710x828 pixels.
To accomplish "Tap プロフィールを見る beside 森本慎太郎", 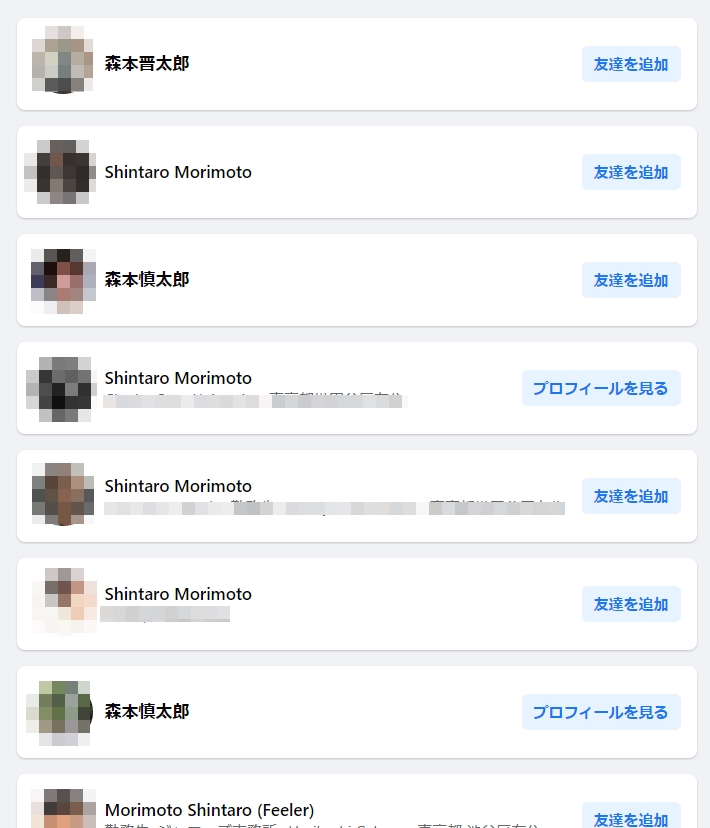I will [x=600, y=712].
